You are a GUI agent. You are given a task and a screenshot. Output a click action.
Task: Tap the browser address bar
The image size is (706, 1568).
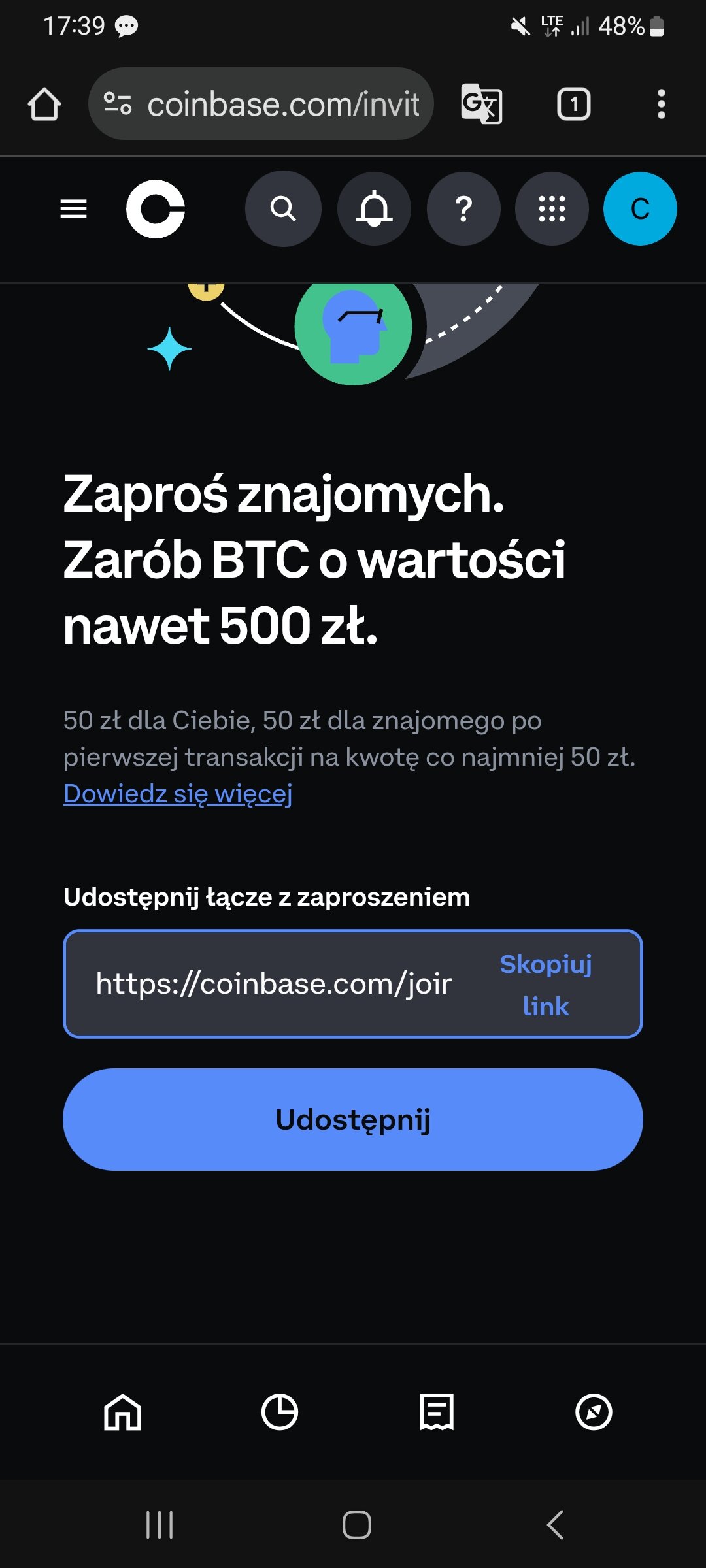261,104
